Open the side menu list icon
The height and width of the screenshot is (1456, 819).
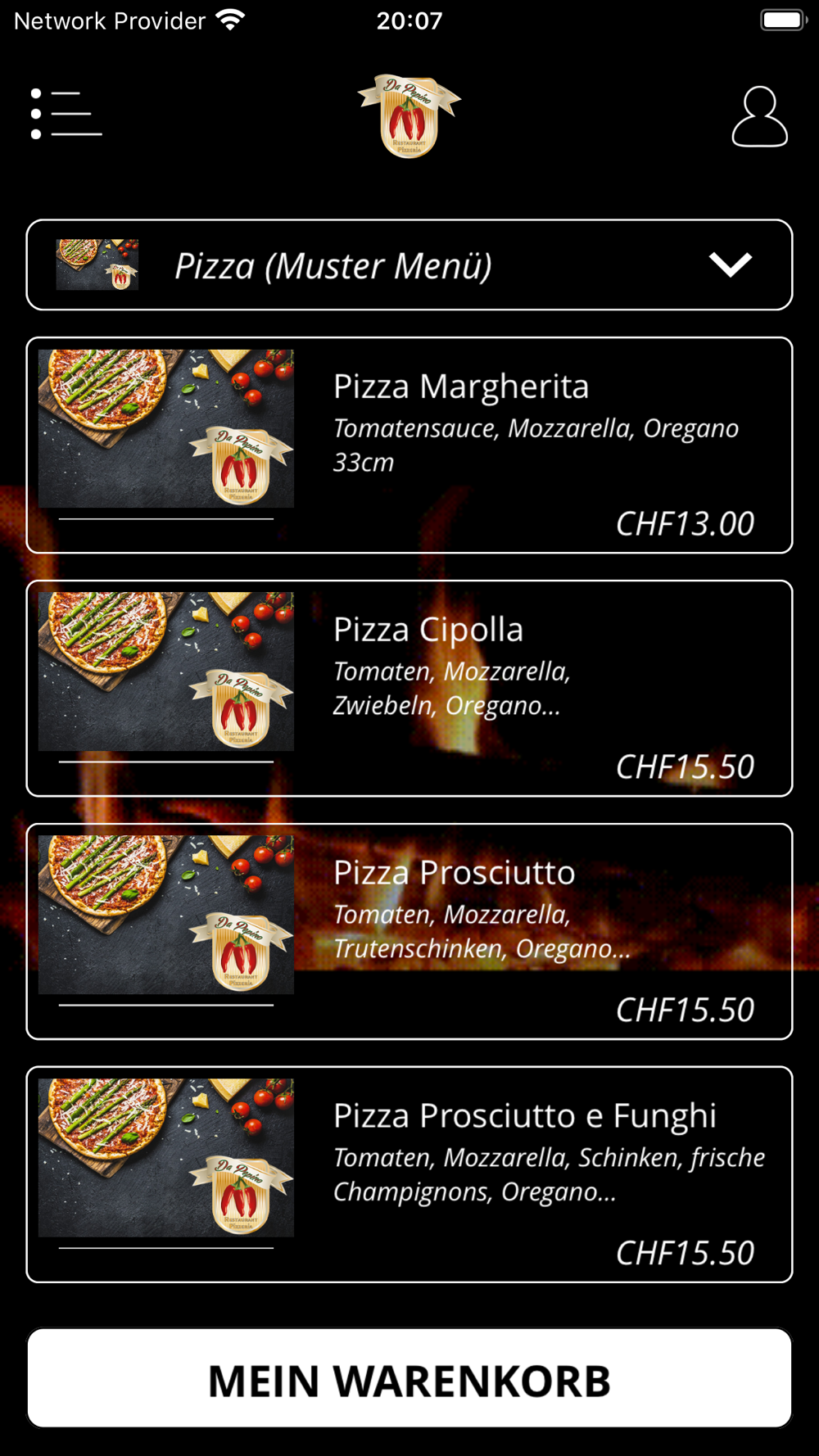(x=66, y=114)
